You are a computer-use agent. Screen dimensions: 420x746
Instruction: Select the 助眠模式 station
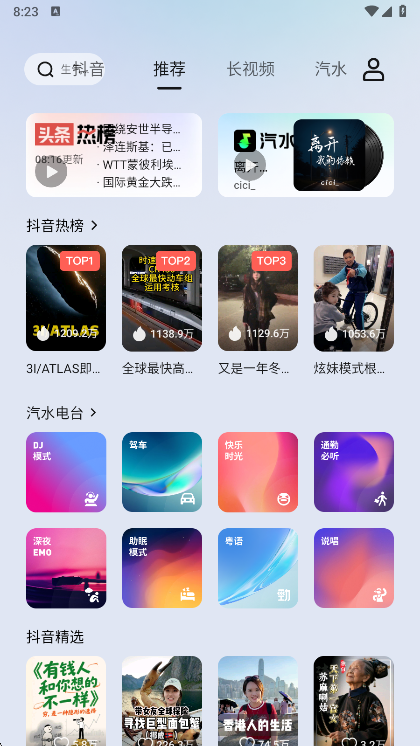click(162, 568)
